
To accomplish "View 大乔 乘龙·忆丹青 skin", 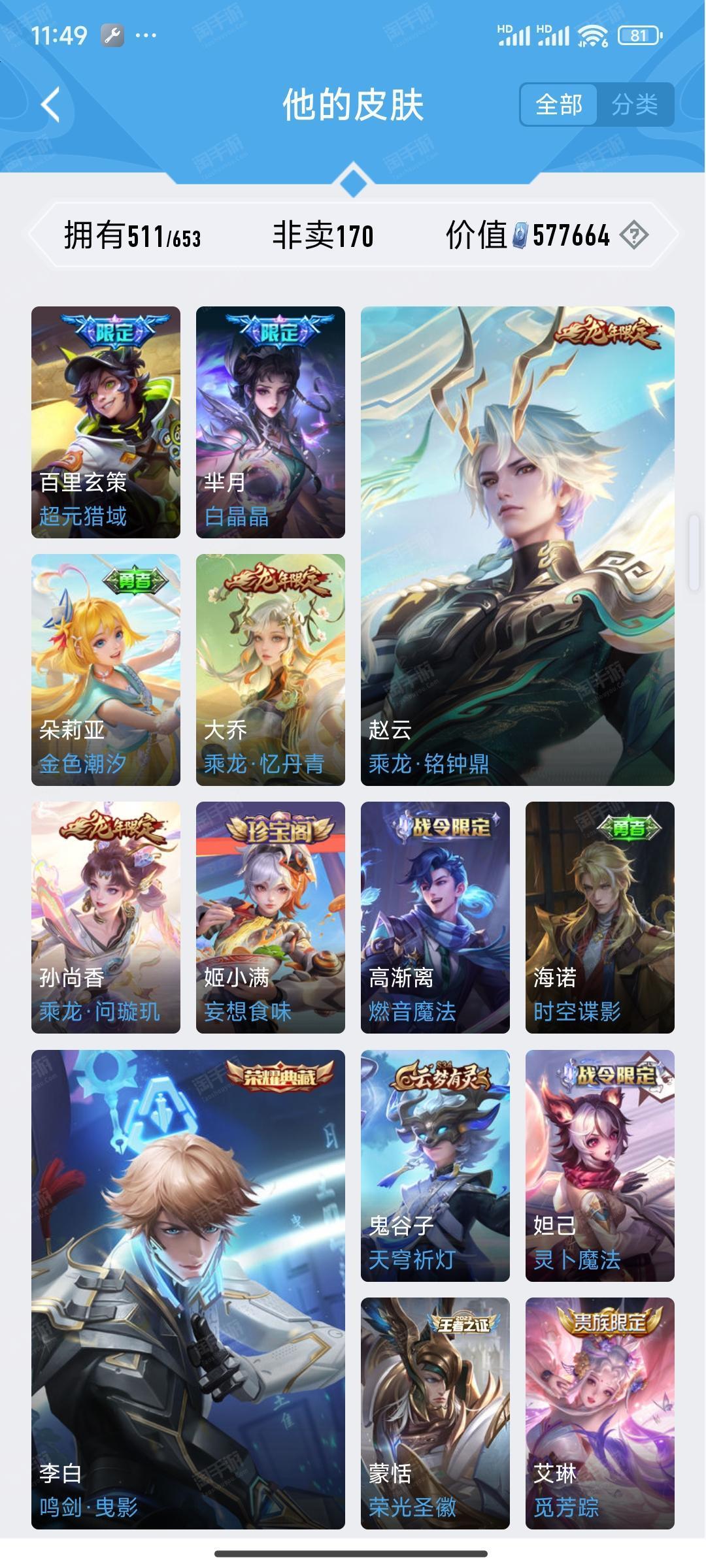I will [271, 670].
